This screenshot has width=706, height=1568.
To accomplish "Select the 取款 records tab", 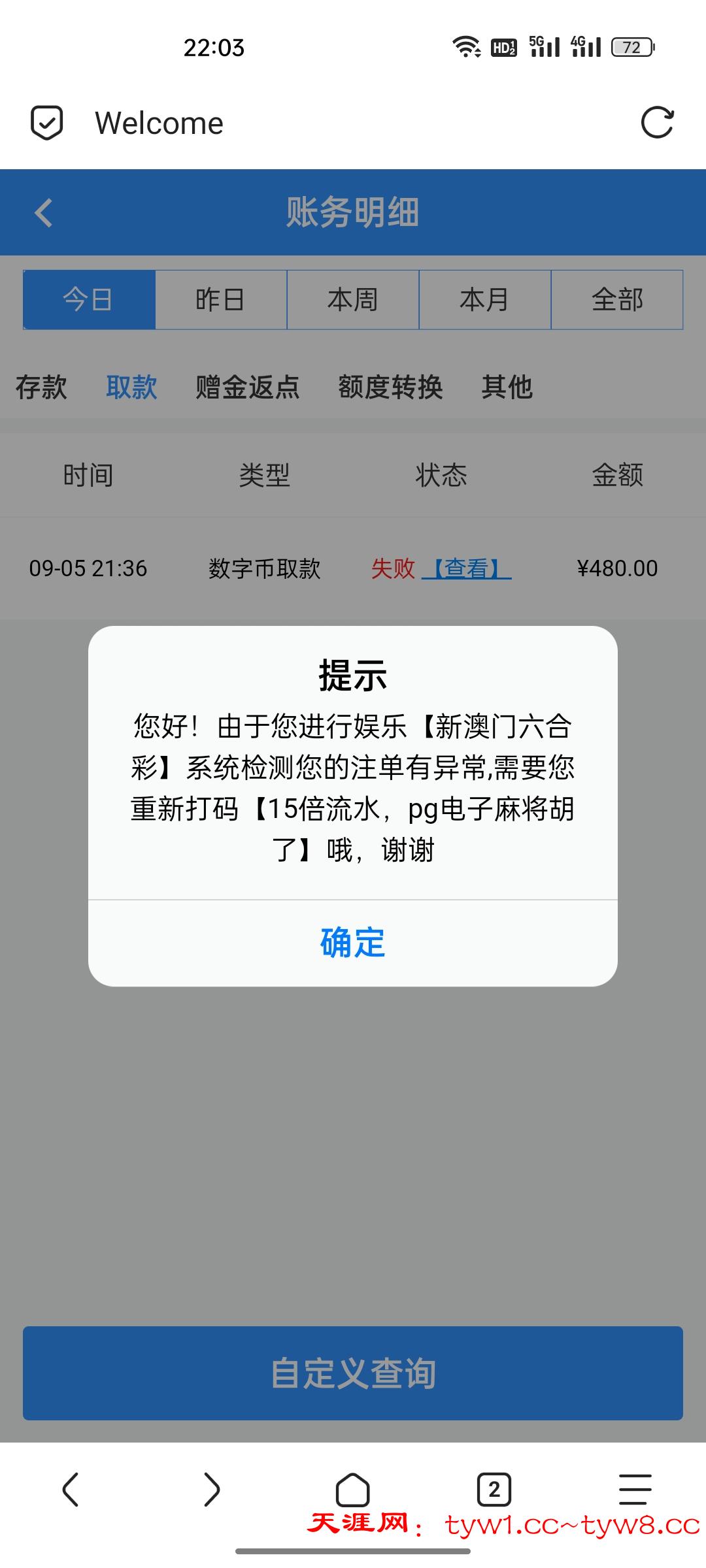I will point(131,387).
